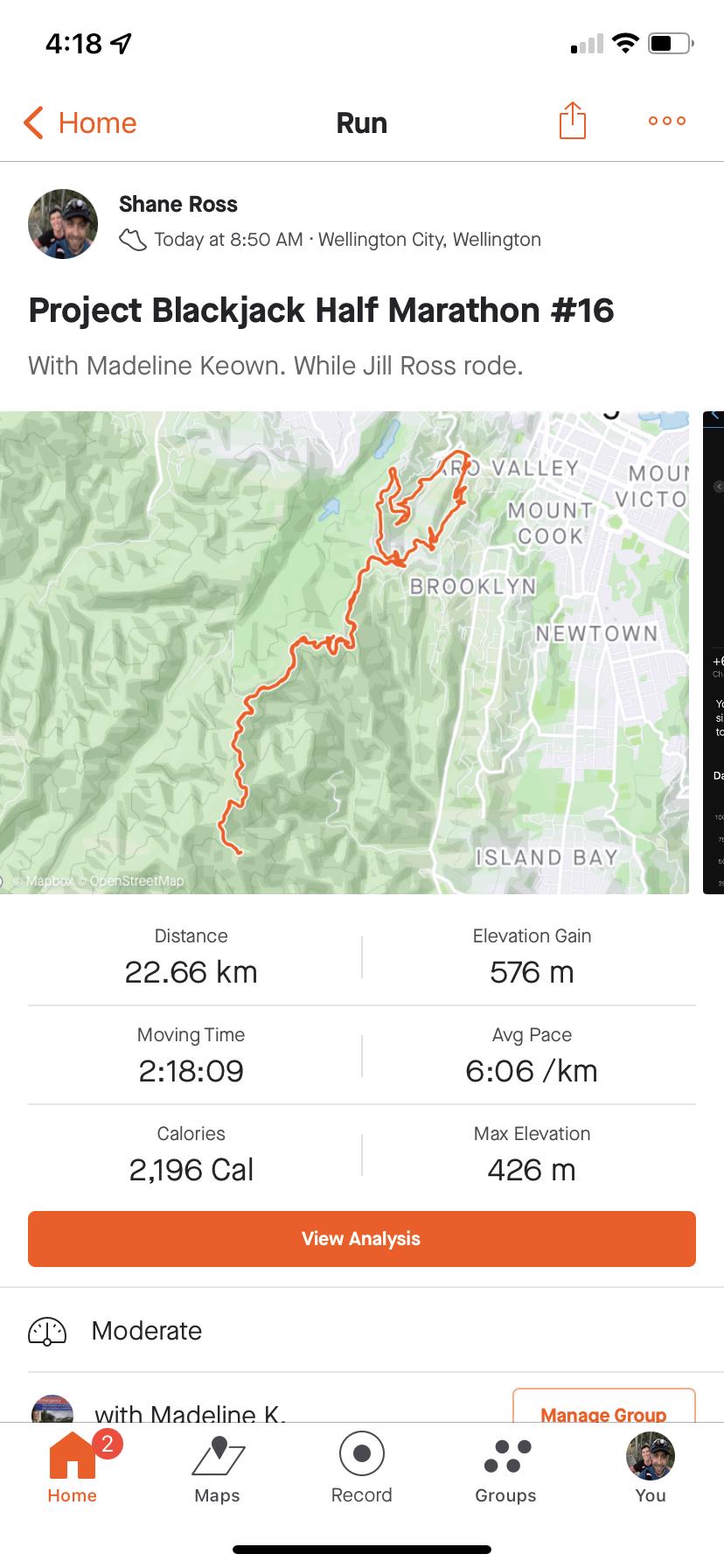The height and width of the screenshot is (1568, 724).
Task: Tap View Analysis button
Action: point(361,1238)
